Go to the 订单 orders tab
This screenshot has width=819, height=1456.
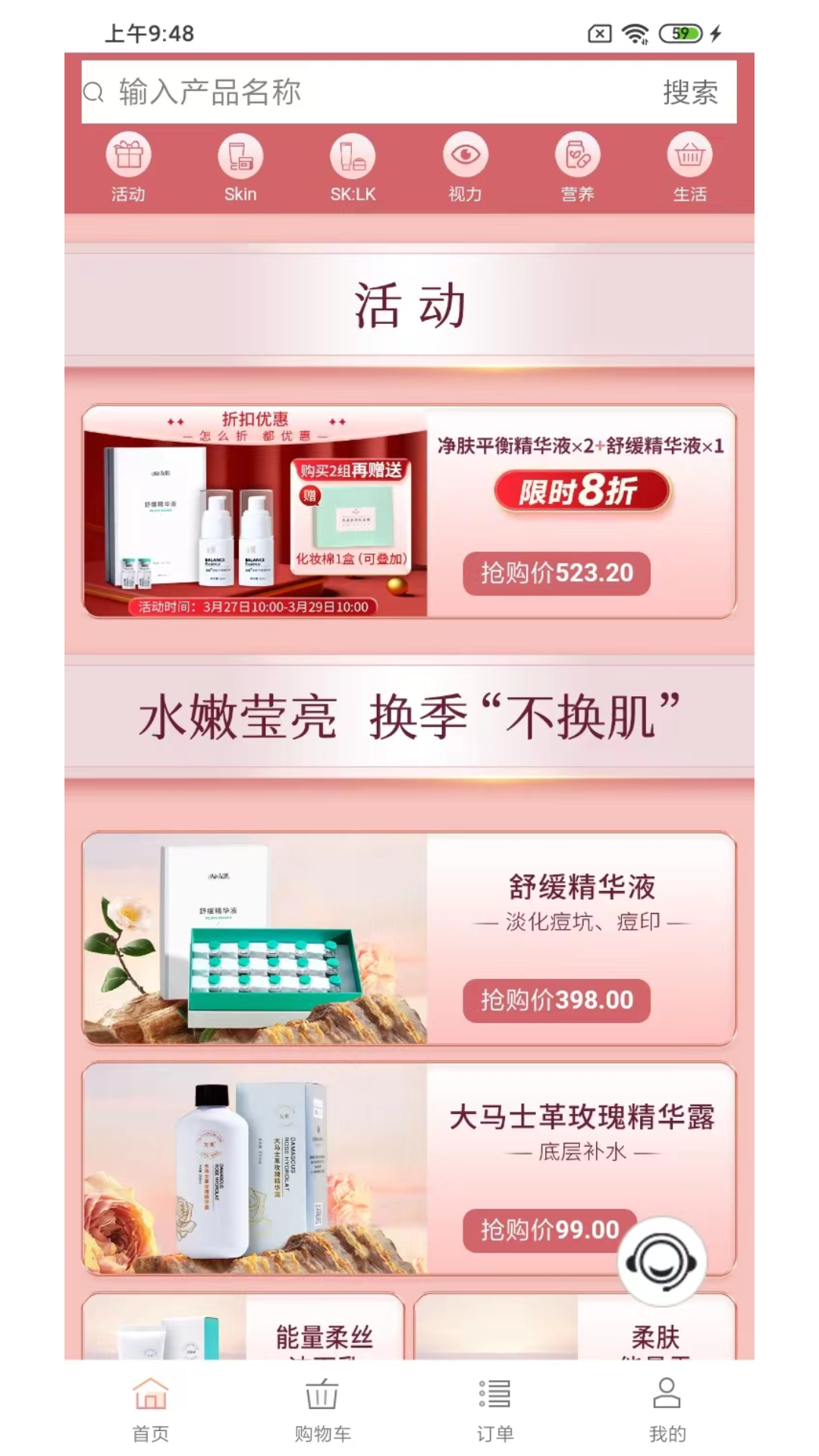pos(494,1409)
